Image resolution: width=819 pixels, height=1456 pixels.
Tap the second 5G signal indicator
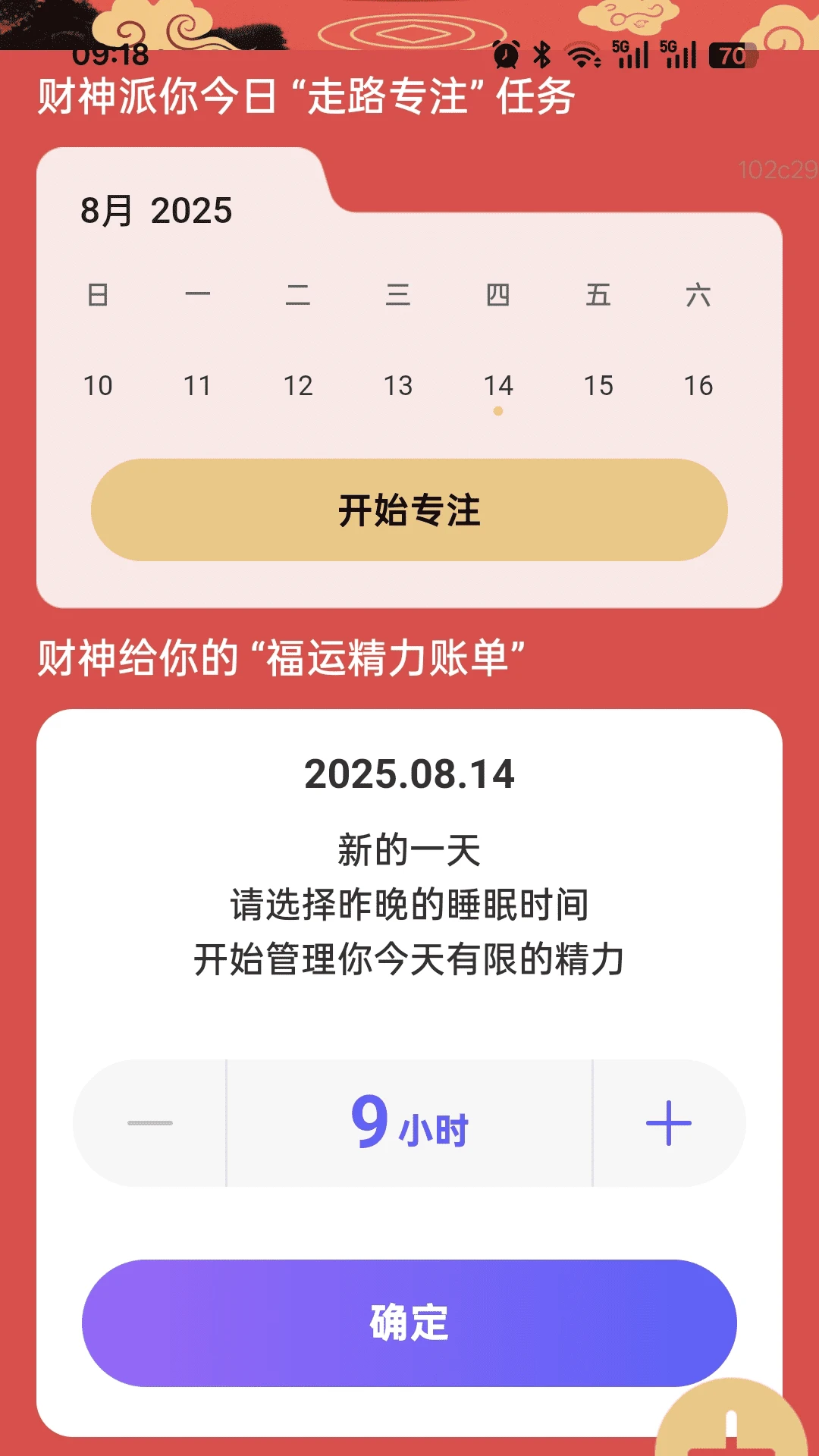click(x=679, y=55)
